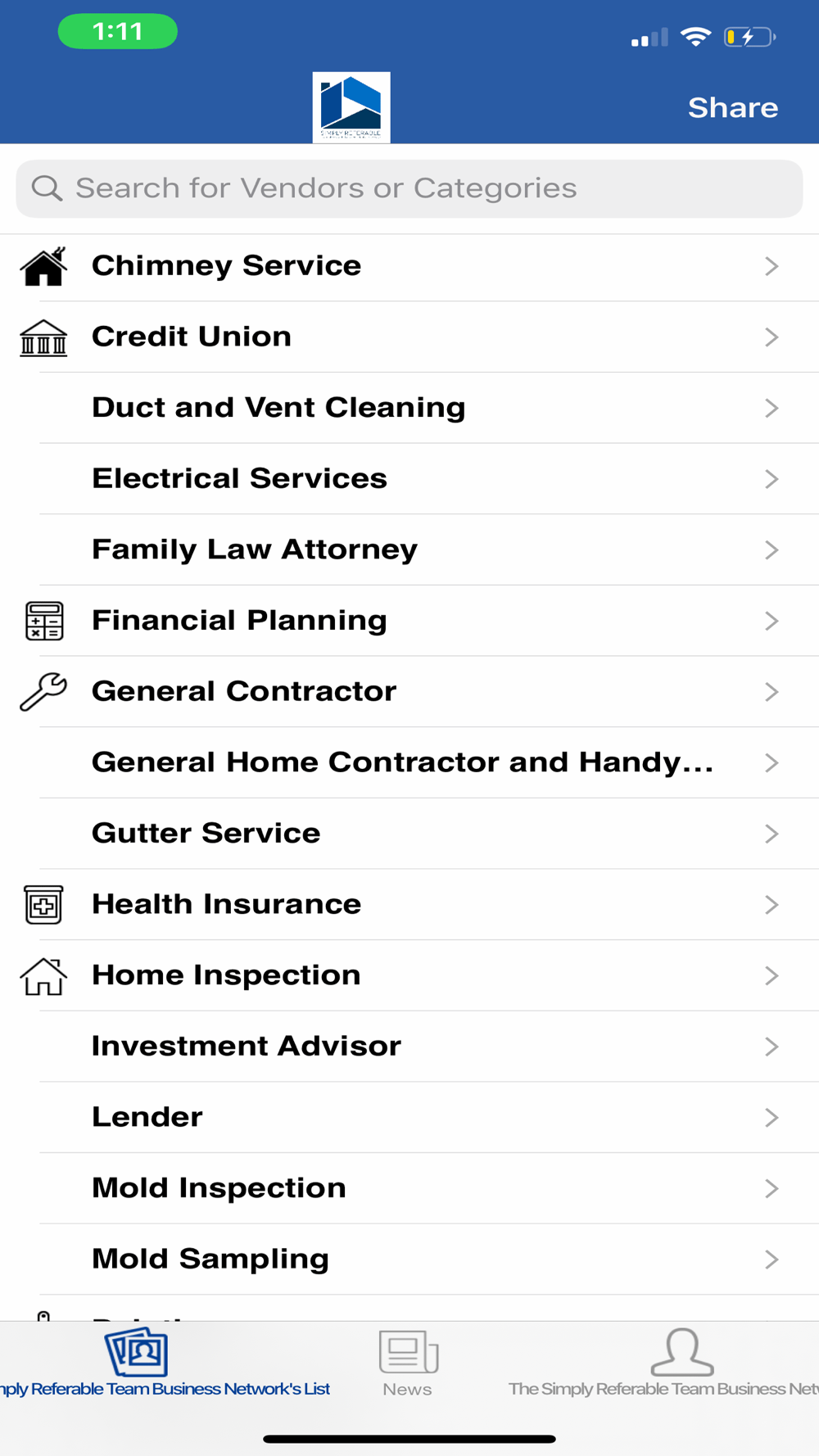819x1456 pixels.
Task: Open Investment Advisor row
Action: pyautogui.click(x=409, y=1047)
